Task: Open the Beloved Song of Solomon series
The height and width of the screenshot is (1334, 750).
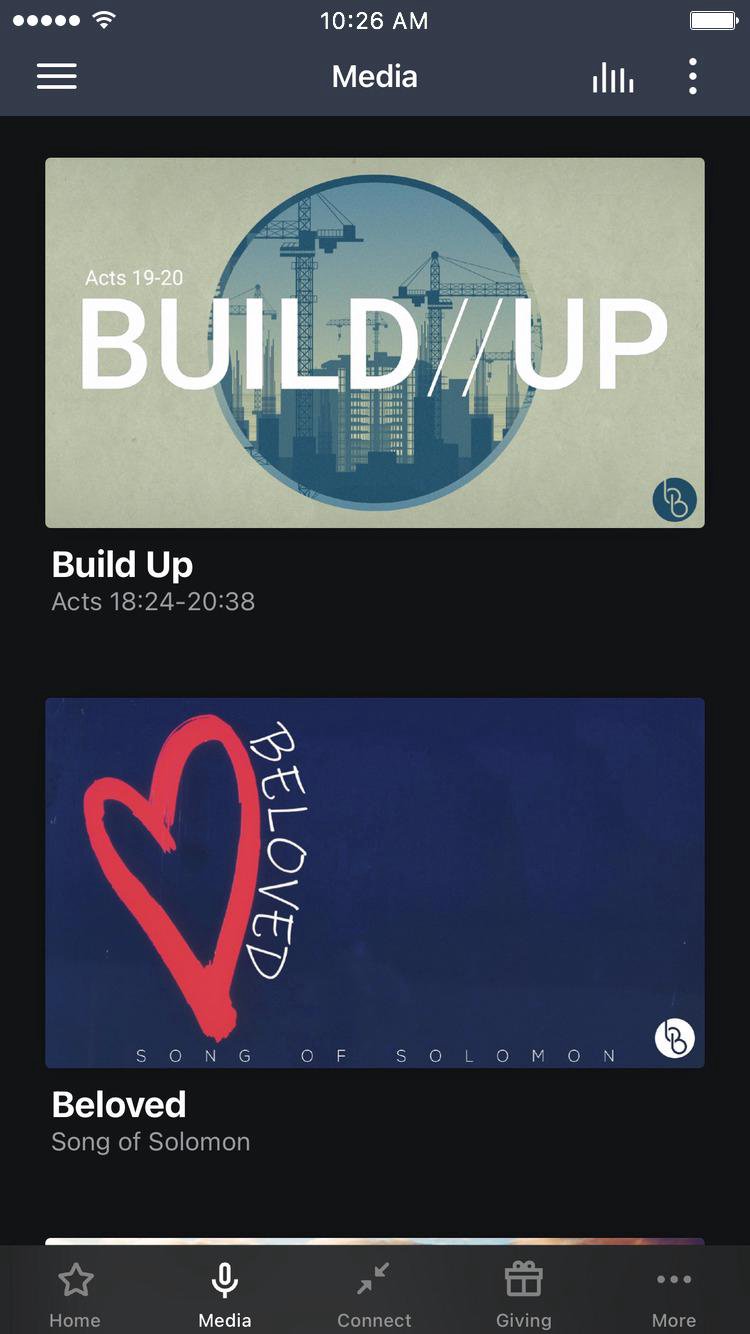Action: [x=375, y=882]
